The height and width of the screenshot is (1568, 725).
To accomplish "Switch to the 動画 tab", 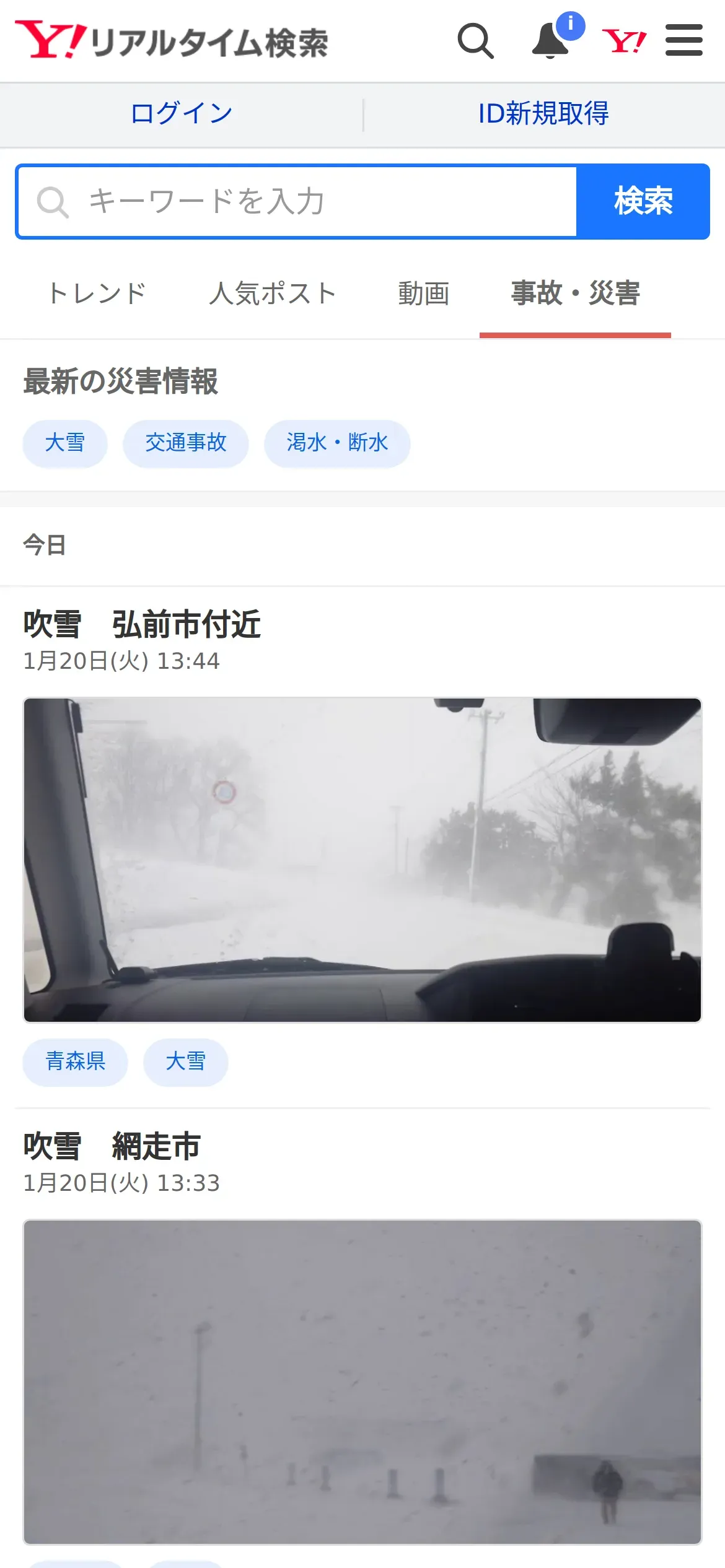I will tap(423, 294).
